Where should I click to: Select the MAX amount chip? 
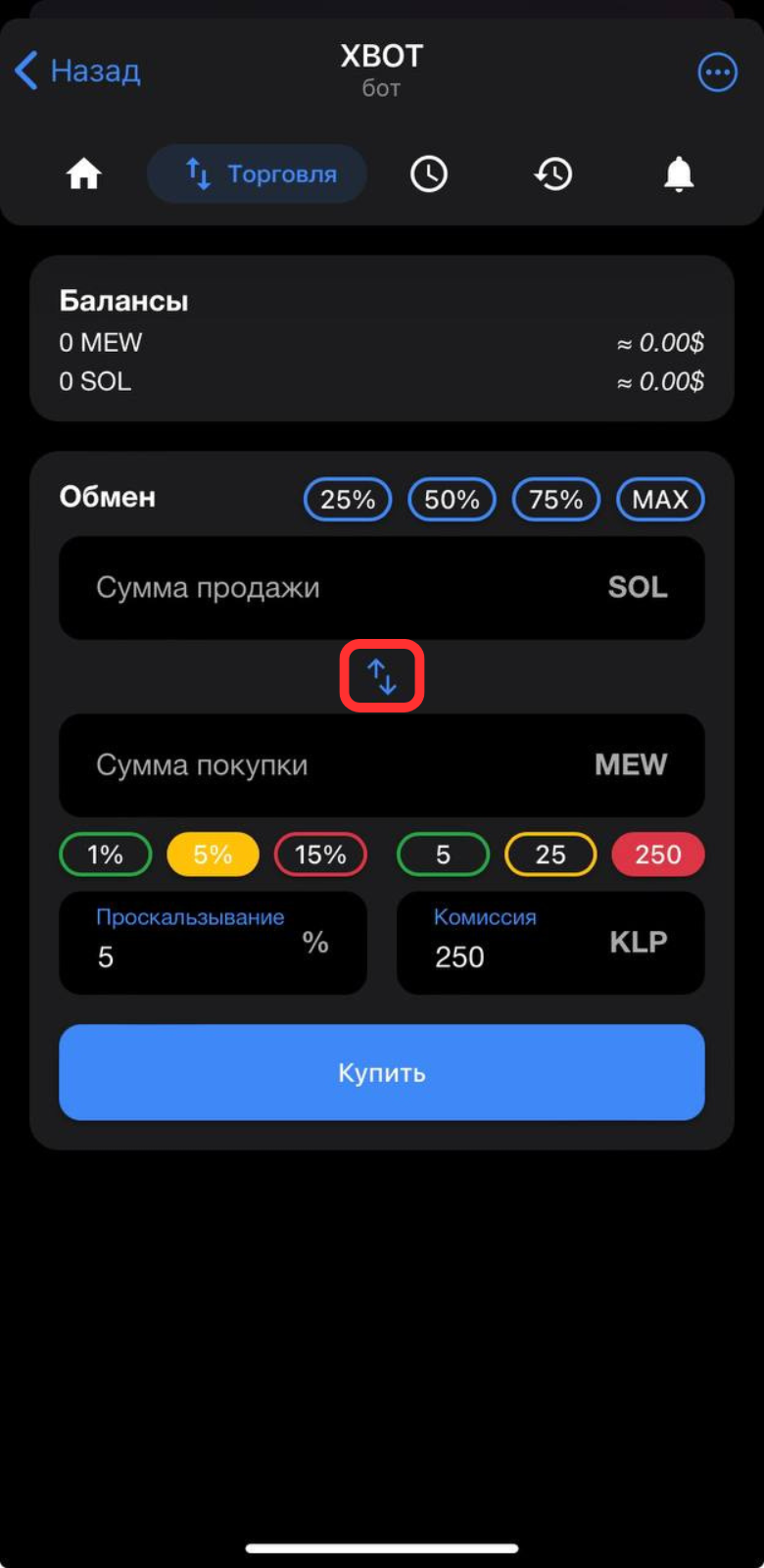point(660,500)
